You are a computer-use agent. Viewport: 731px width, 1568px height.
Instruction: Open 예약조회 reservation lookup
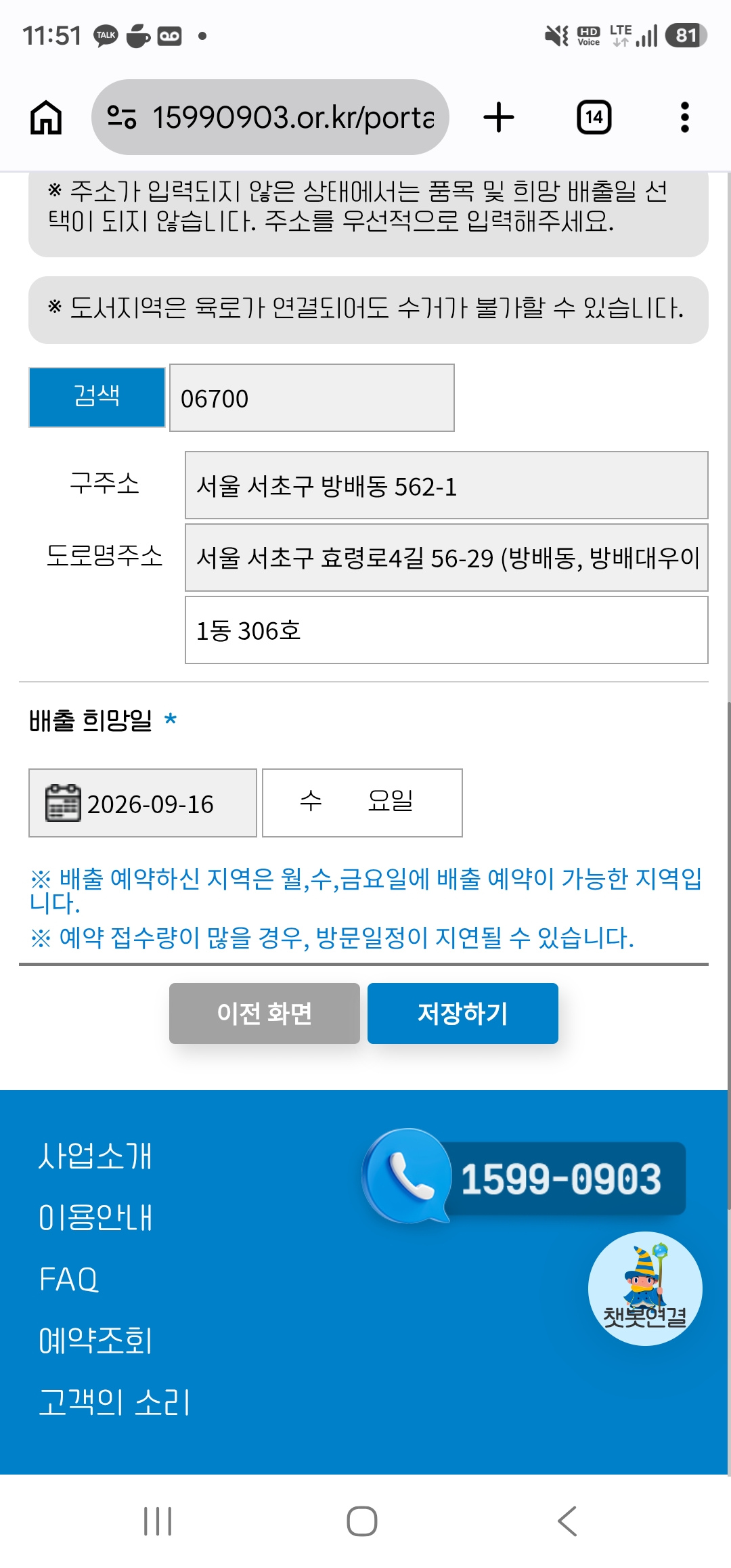pos(95,1341)
